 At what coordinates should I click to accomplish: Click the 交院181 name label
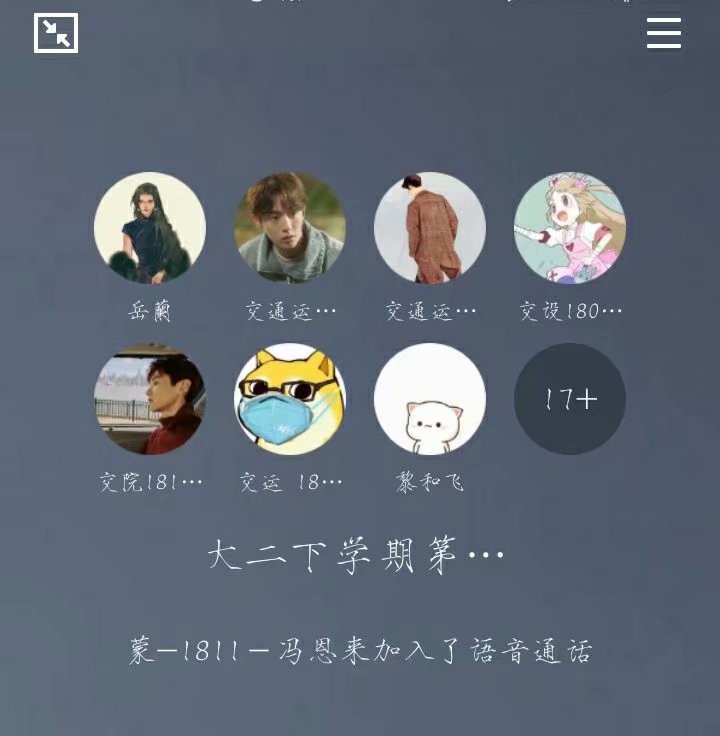[150, 481]
